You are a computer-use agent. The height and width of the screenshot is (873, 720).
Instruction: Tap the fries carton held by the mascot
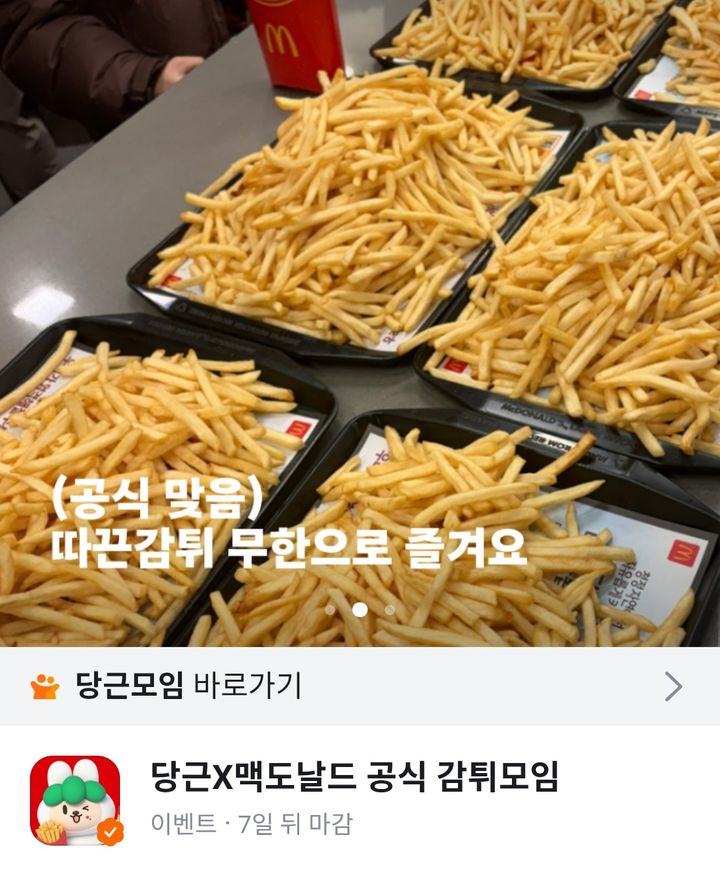[50, 832]
